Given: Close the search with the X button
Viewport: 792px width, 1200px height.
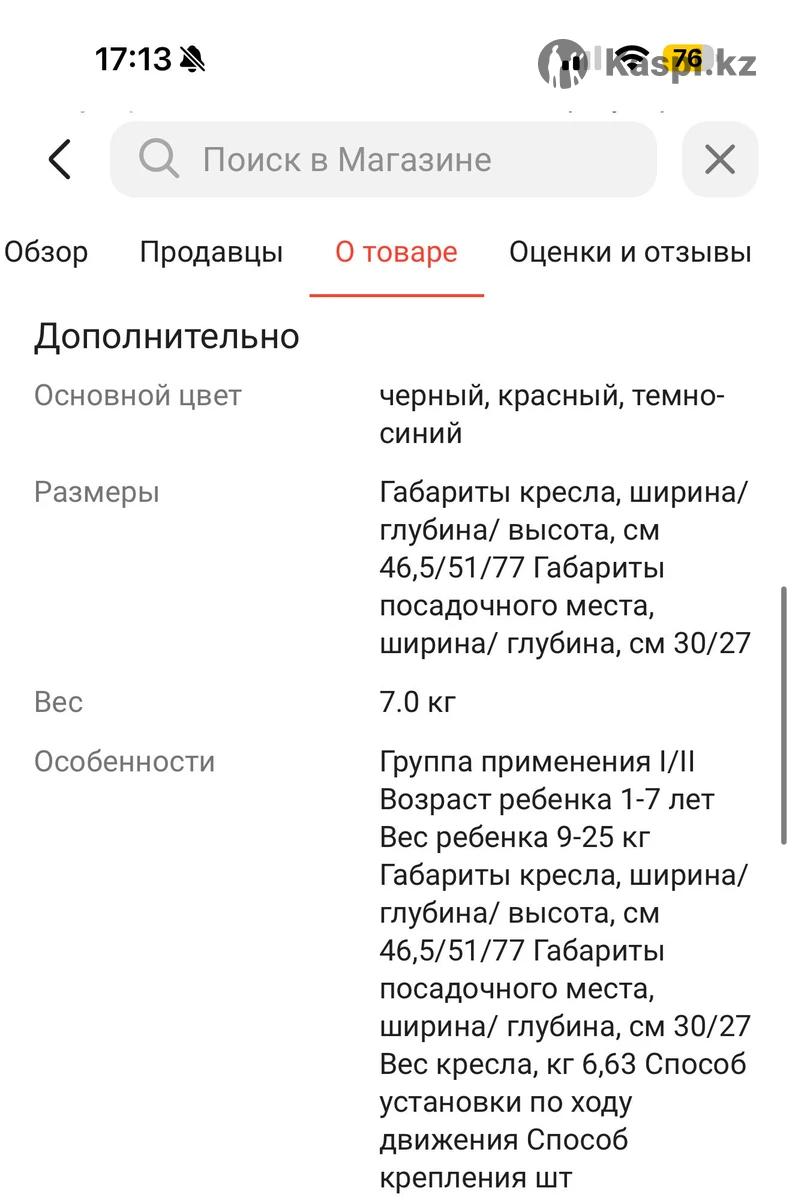Looking at the screenshot, I should click(720, 160).
